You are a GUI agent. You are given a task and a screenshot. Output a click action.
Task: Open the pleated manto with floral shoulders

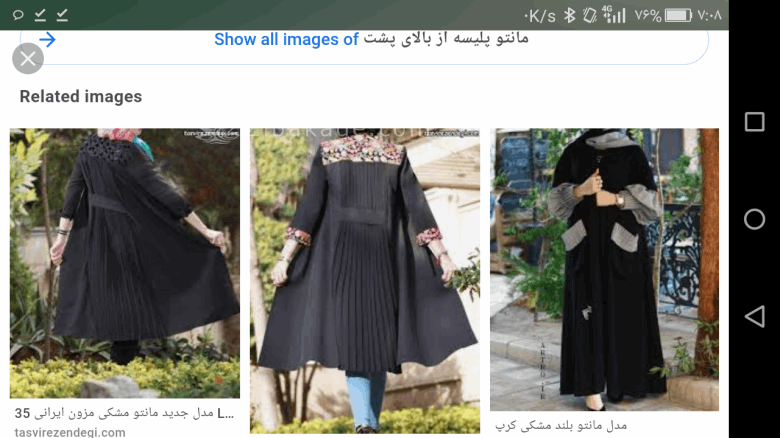point(364,278)
